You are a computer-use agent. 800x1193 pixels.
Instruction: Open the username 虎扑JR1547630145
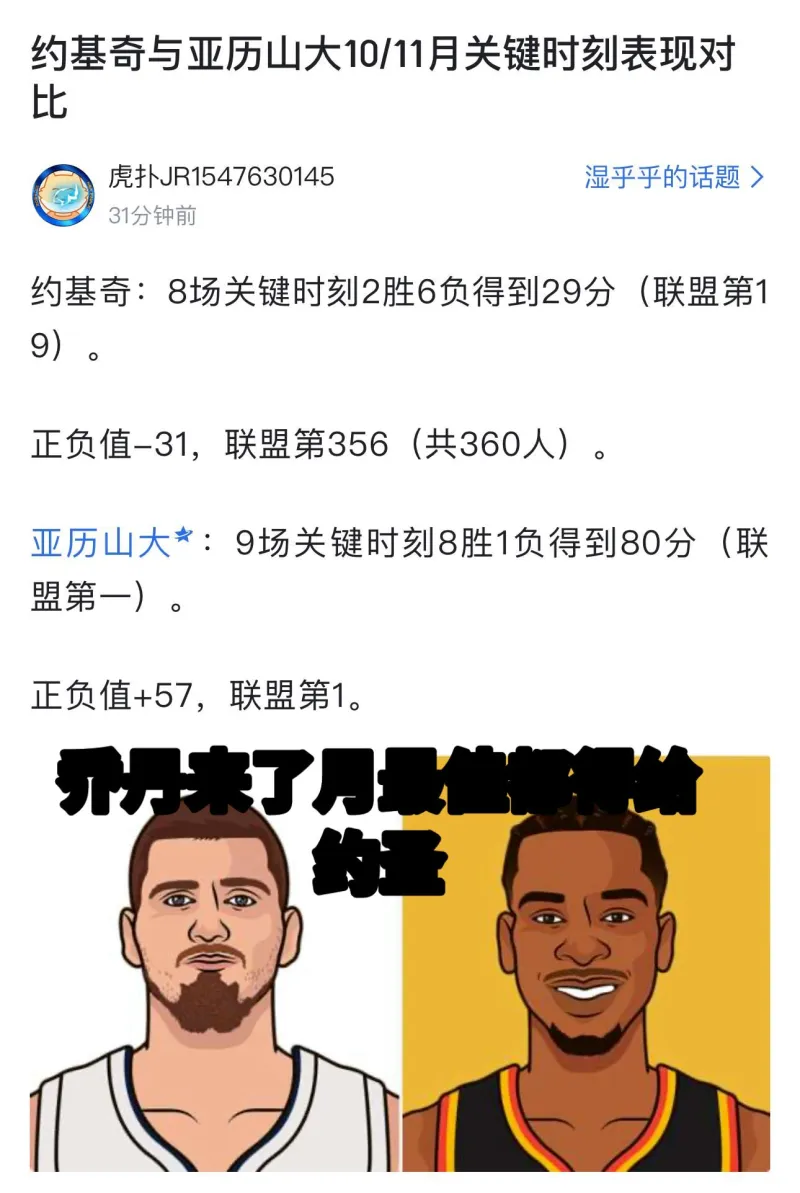[221, 177]
